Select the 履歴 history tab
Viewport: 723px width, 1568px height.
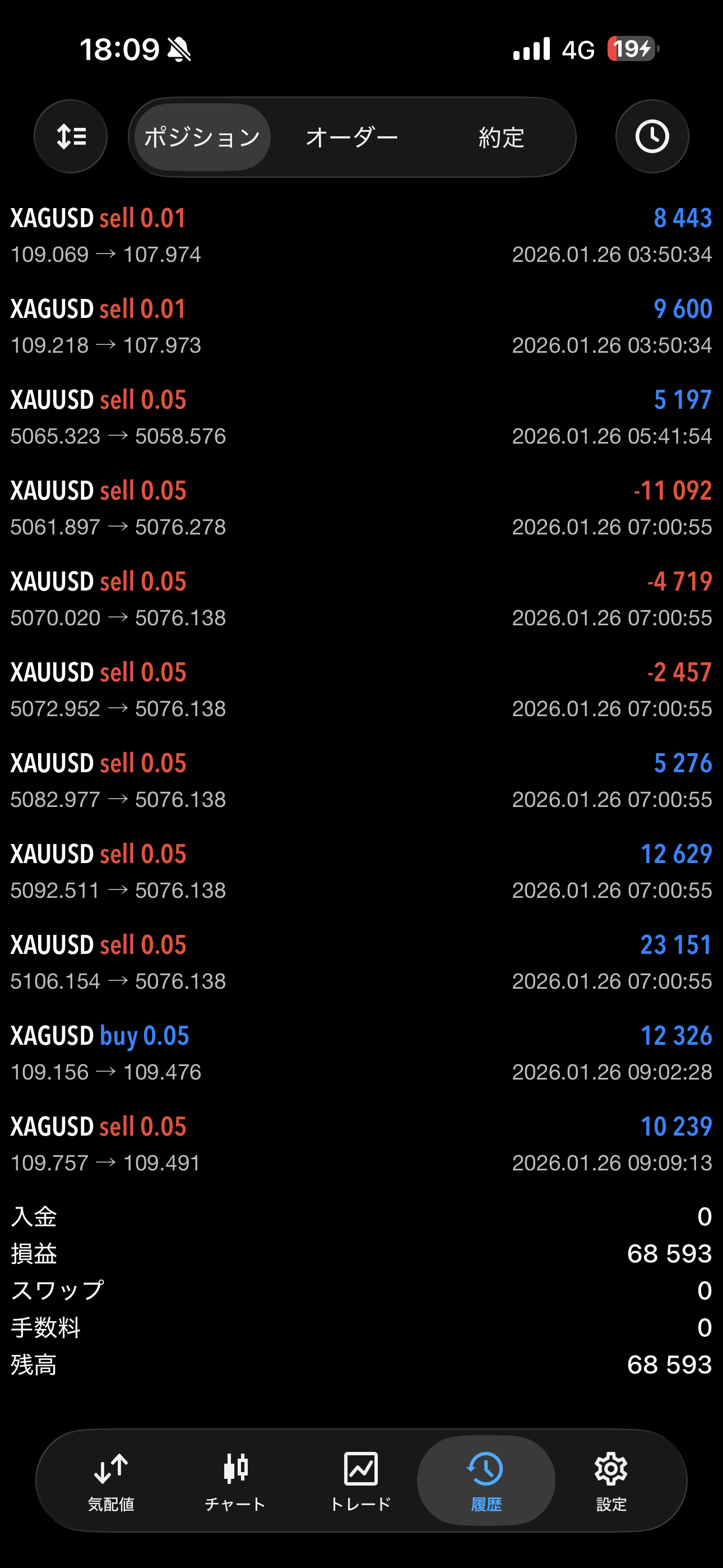click(x=486, y=1481)
